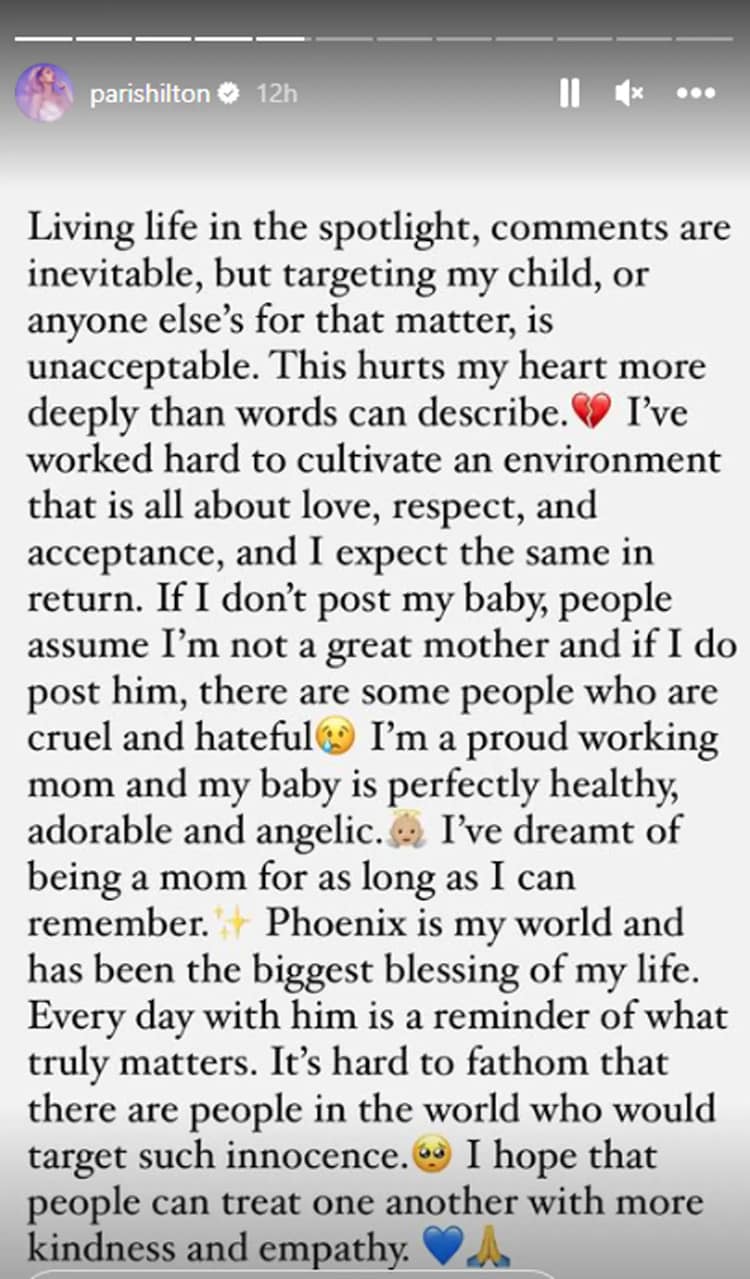Screen dimensions: 750x1279
Task: Open parishilton's profile picture
Action: (44, 93)
